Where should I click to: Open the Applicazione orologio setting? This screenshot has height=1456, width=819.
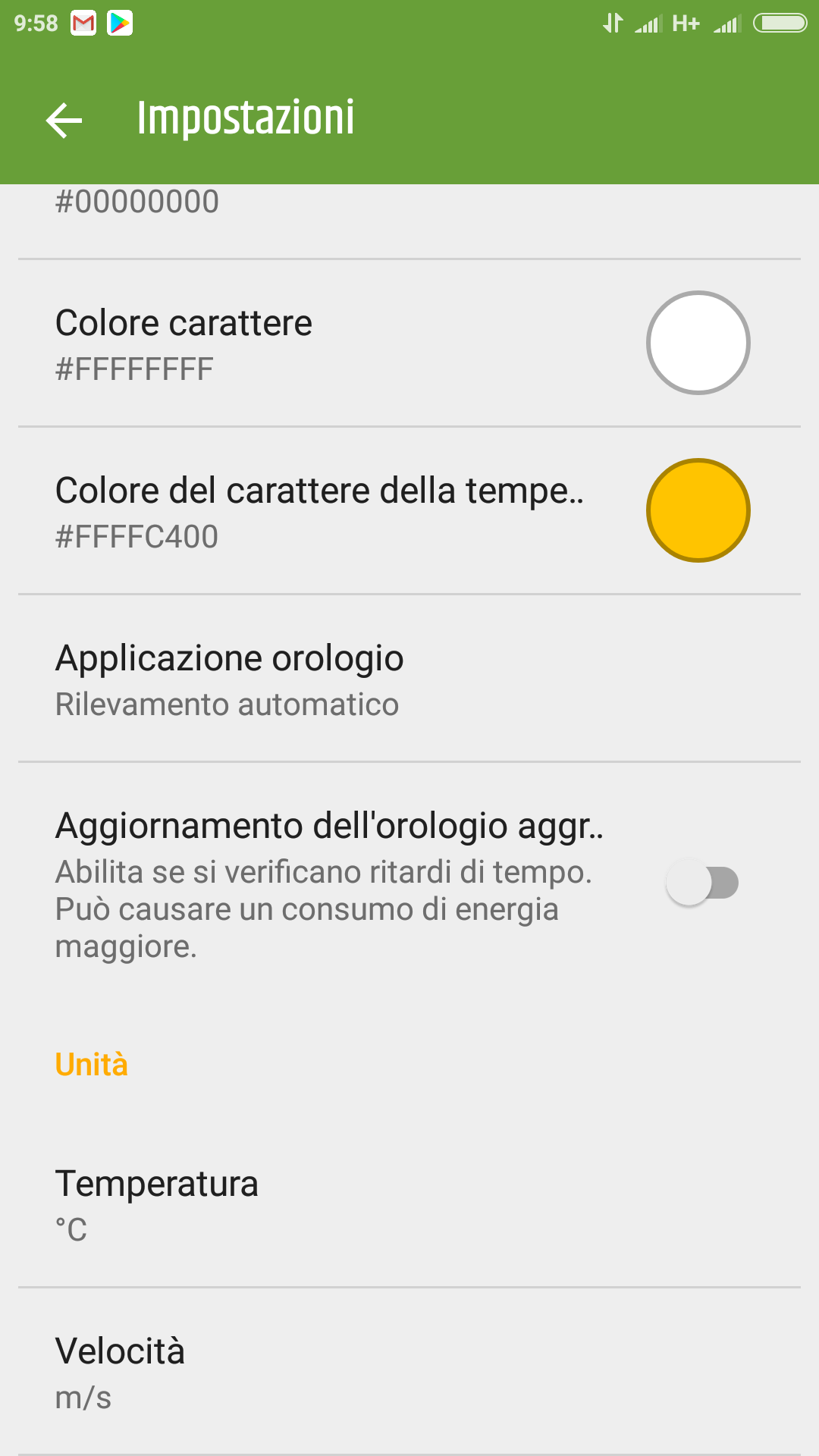(x=409, y=679)
